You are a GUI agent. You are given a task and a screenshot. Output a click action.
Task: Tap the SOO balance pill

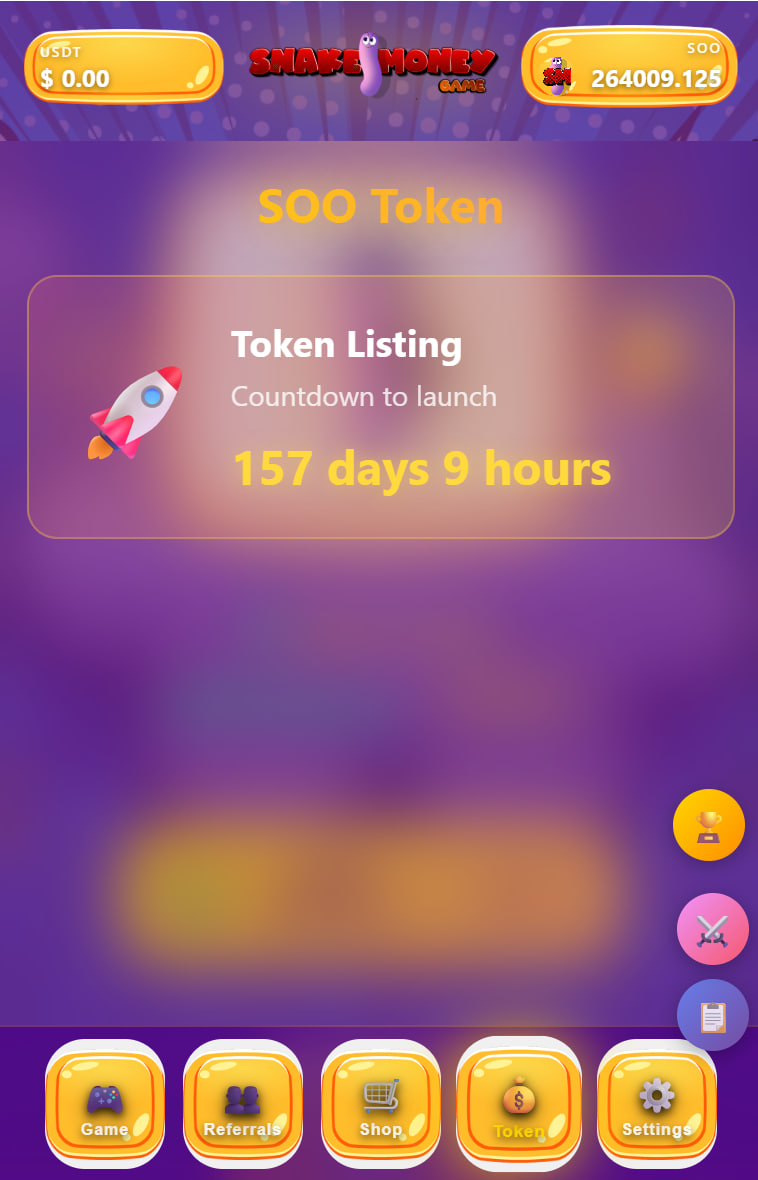pyautogui.click(x=630, y=67)
